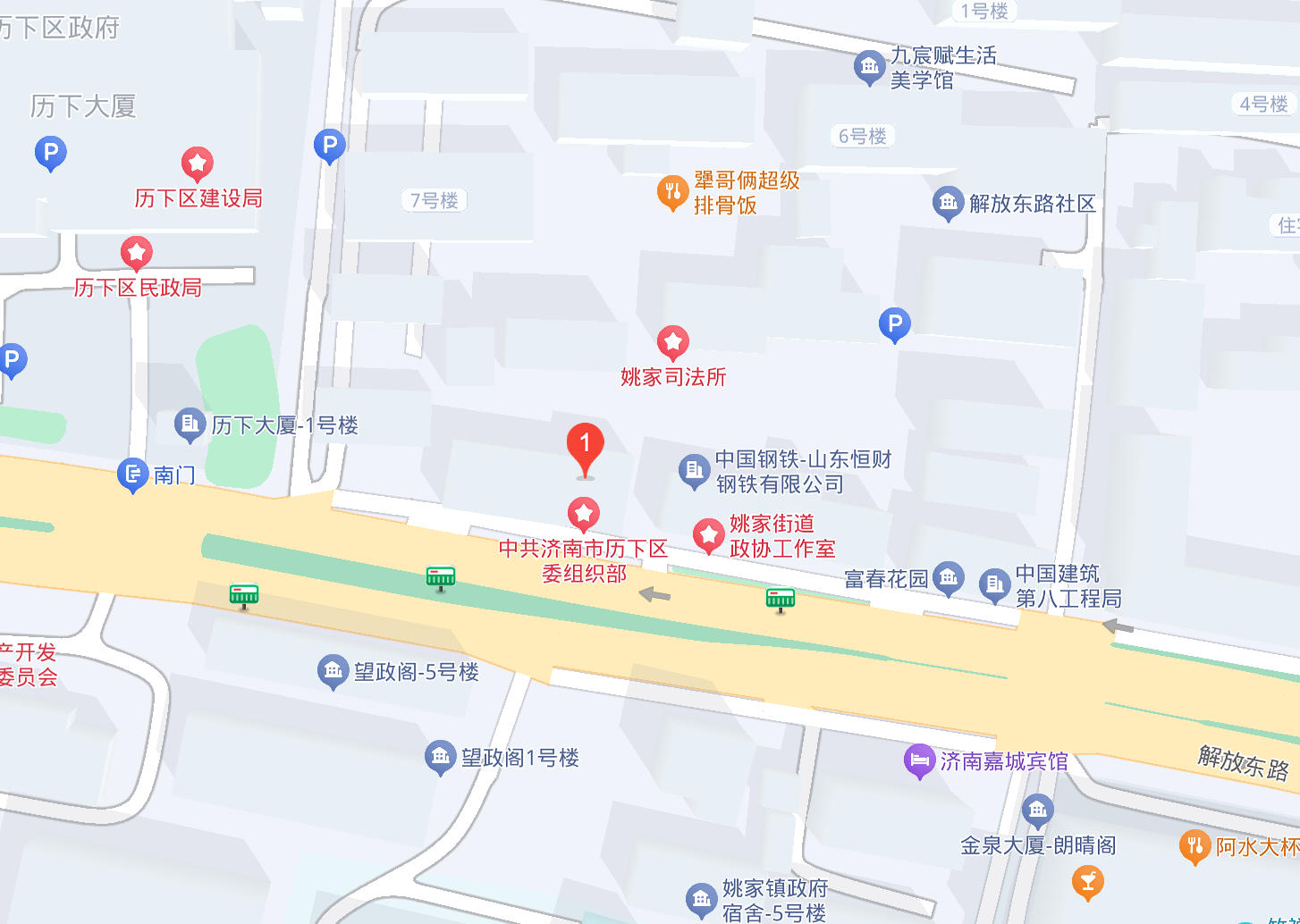Open the 金泉大厦-朗晴阁 marker
The width and height of the screenshot is (1300, 924).
[x=1037, y=811]
